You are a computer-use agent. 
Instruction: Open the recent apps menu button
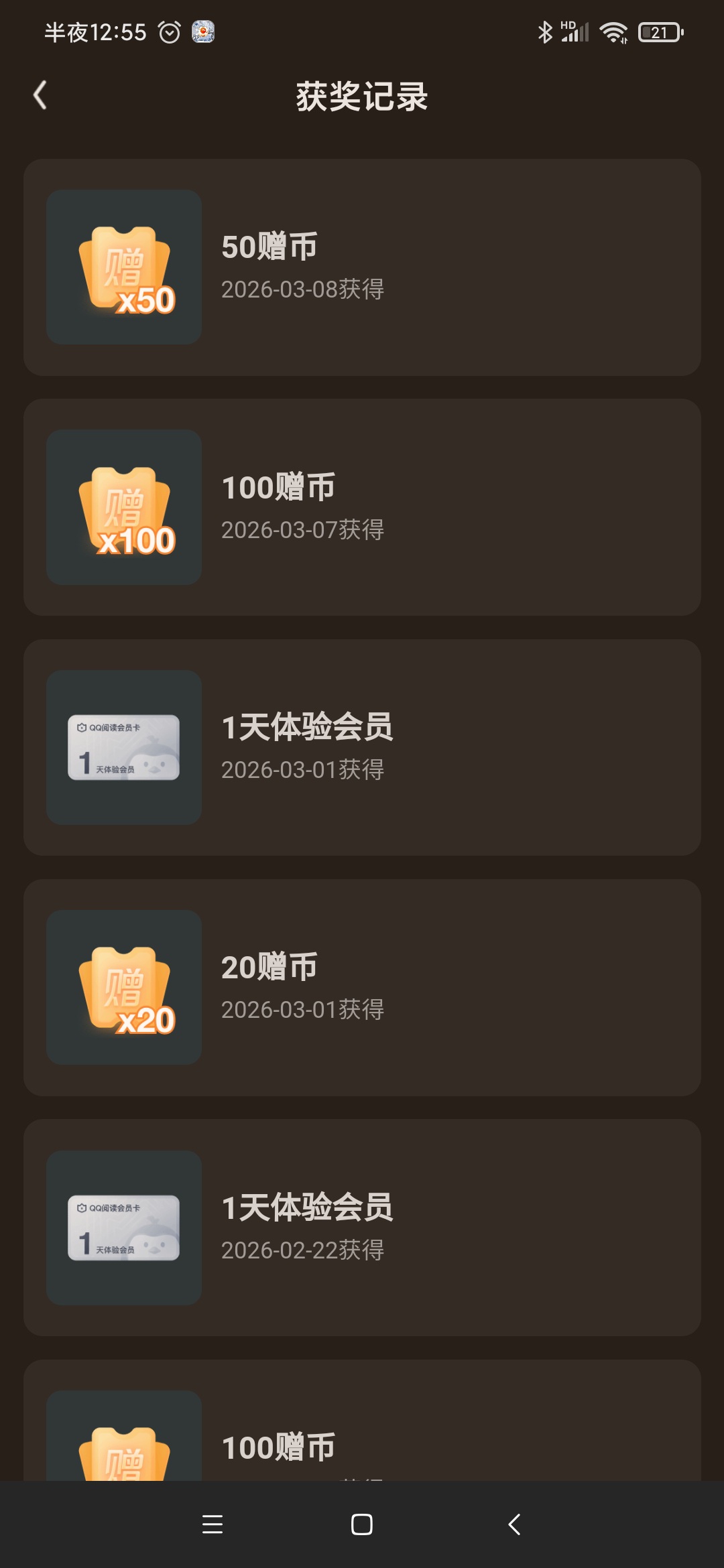(x=213, y=1524)
